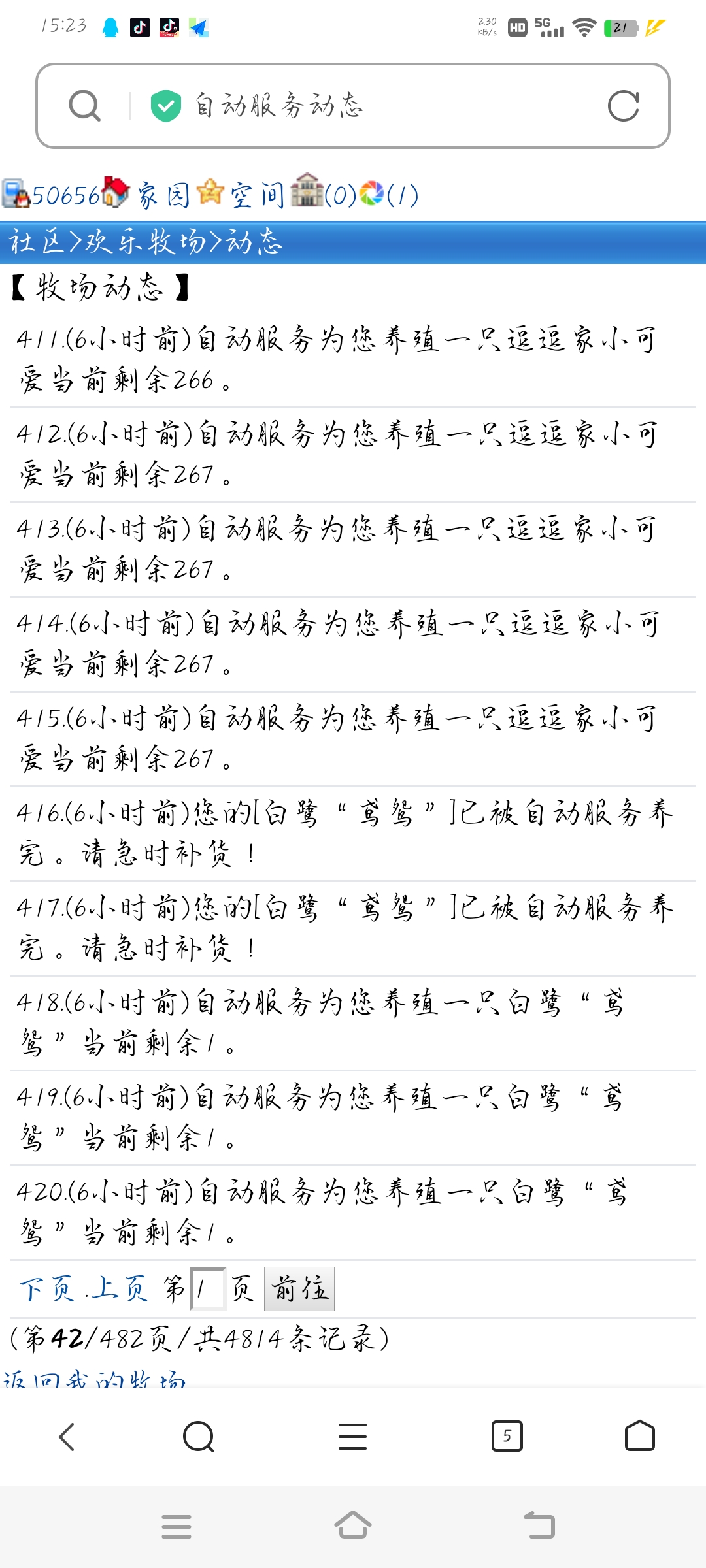
Task: Go to next page with 下页
Action: [47, 1289]
